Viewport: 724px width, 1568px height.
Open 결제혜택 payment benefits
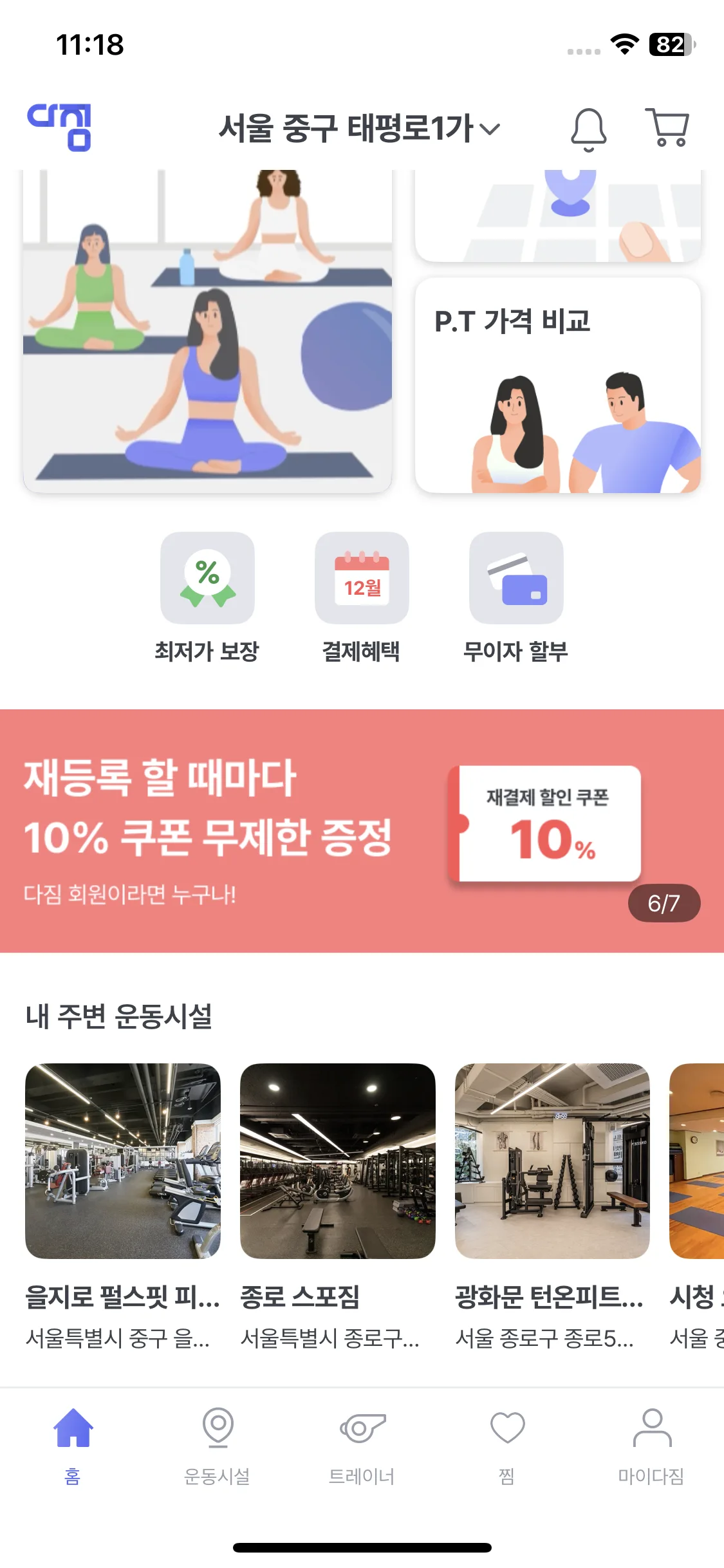click(362, 597)
